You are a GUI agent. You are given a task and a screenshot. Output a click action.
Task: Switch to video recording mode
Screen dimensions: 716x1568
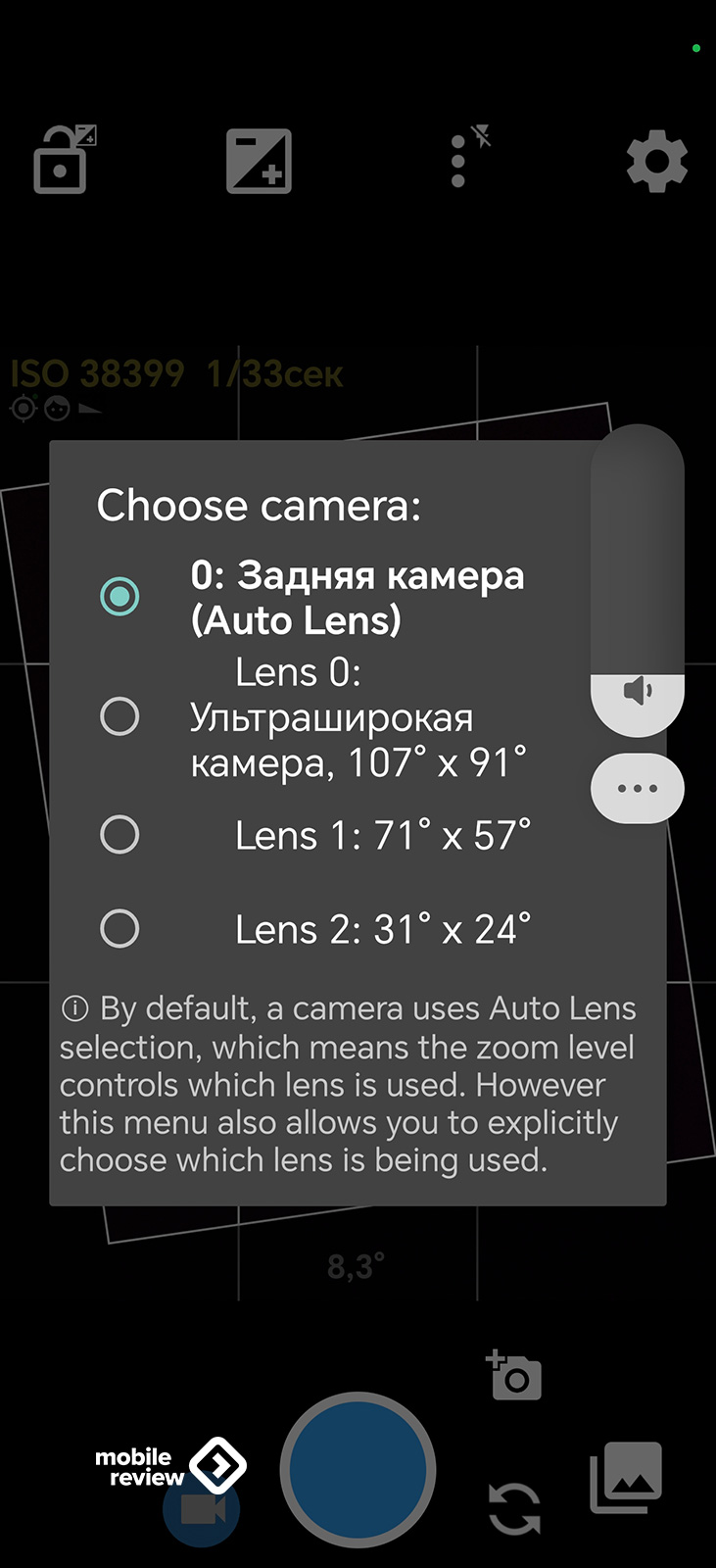(202, 1510)
